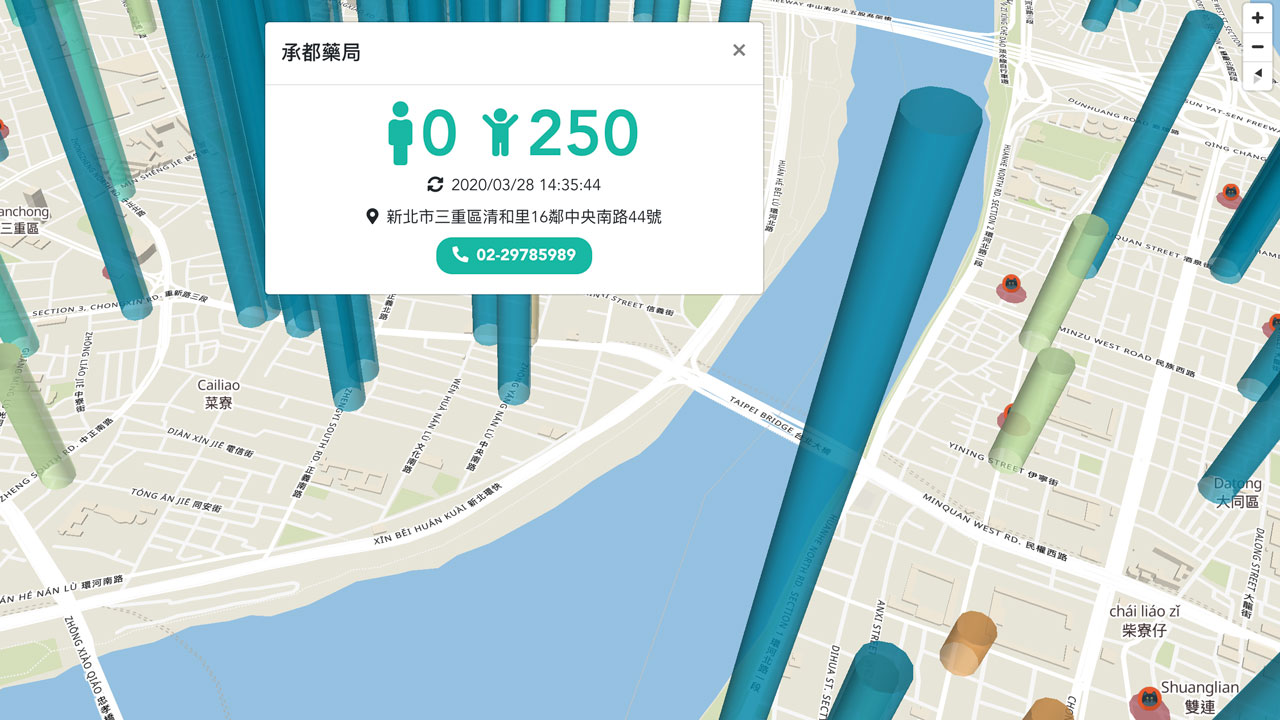The width and height of the screenshot is (1280, 720).
Task: Close the 承都藥局 info popup
Action: [738, 50]
